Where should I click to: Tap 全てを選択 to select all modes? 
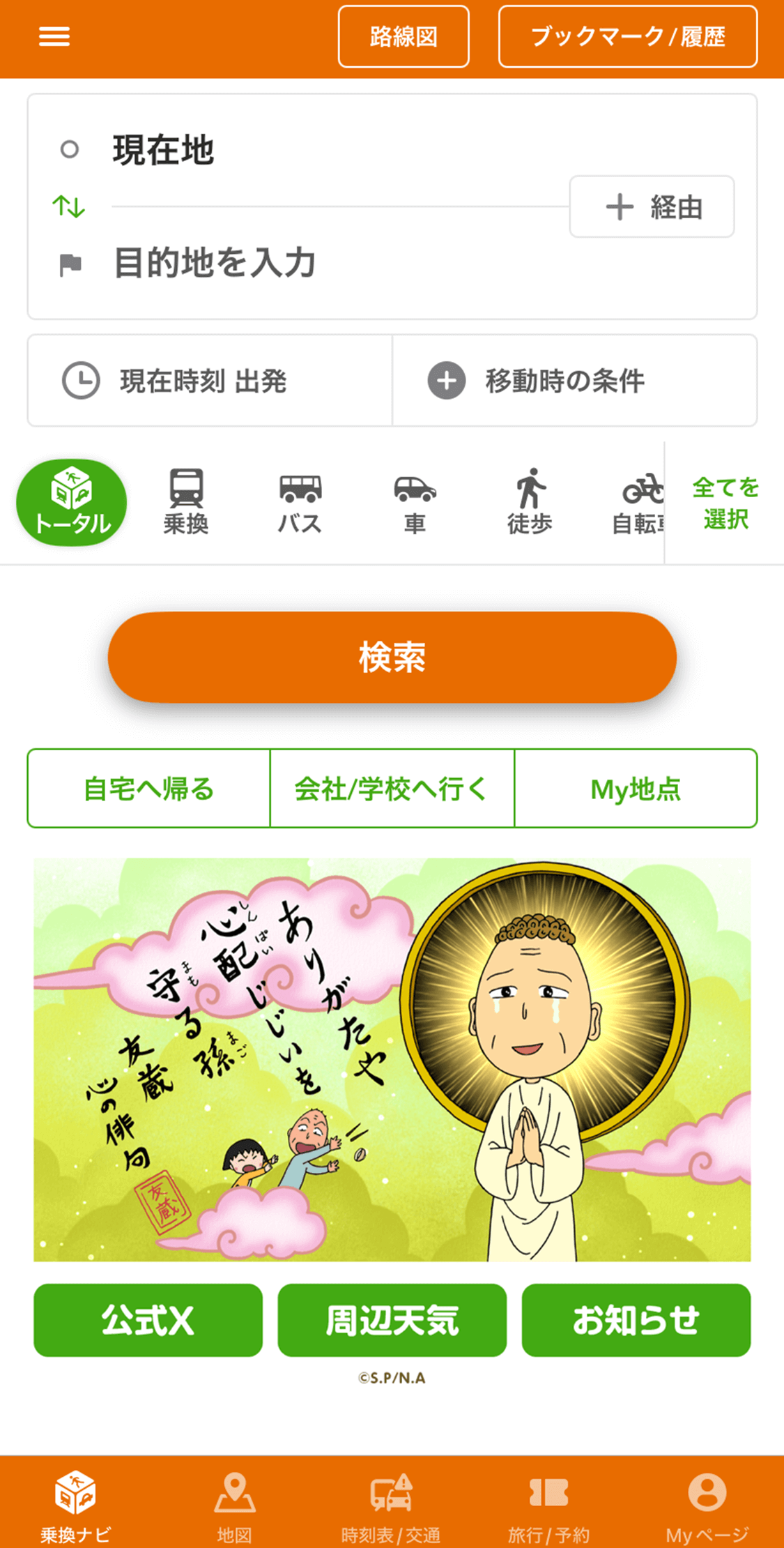click(x=725, y=503)
